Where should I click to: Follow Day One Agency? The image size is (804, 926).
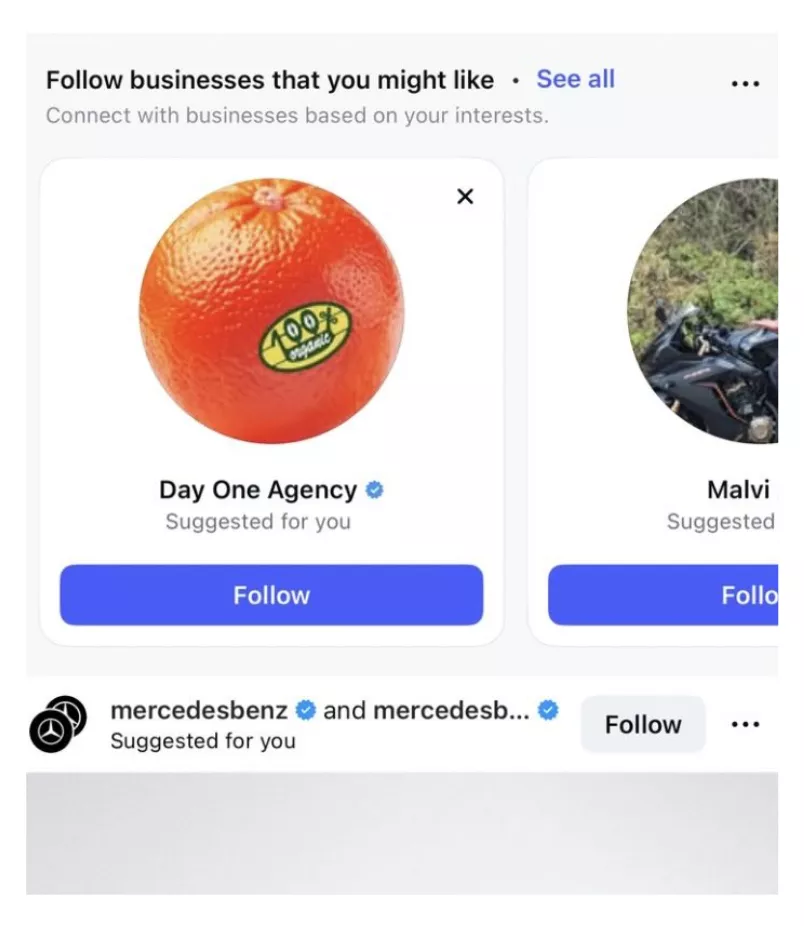coord(271,594)
